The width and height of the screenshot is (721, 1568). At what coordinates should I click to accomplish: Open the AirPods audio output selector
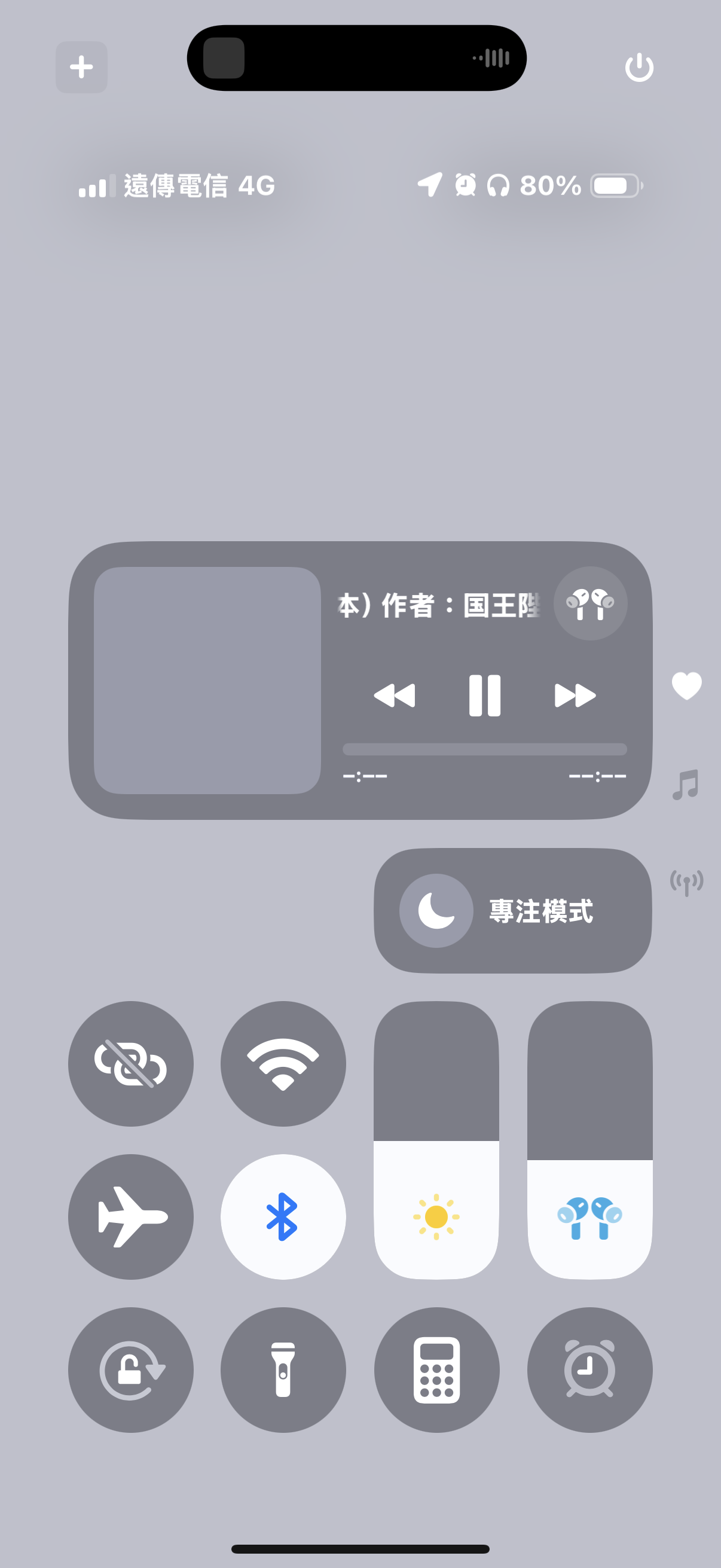589,603
